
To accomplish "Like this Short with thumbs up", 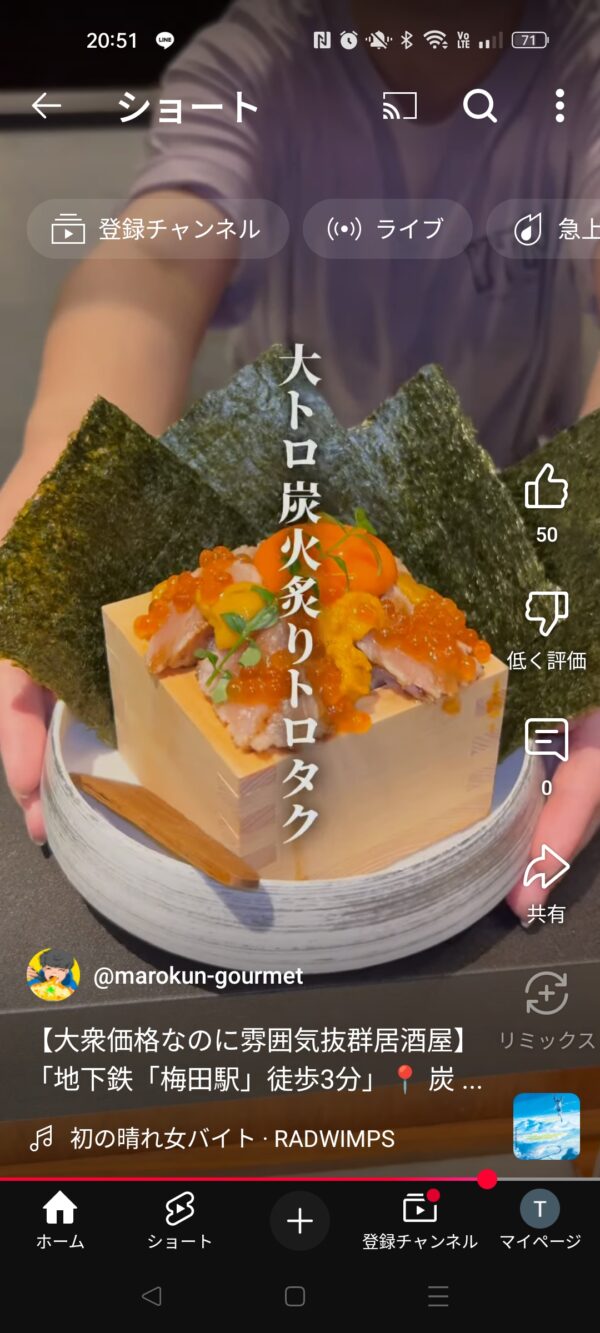I will pyautogui.click(x=546, y=489).
